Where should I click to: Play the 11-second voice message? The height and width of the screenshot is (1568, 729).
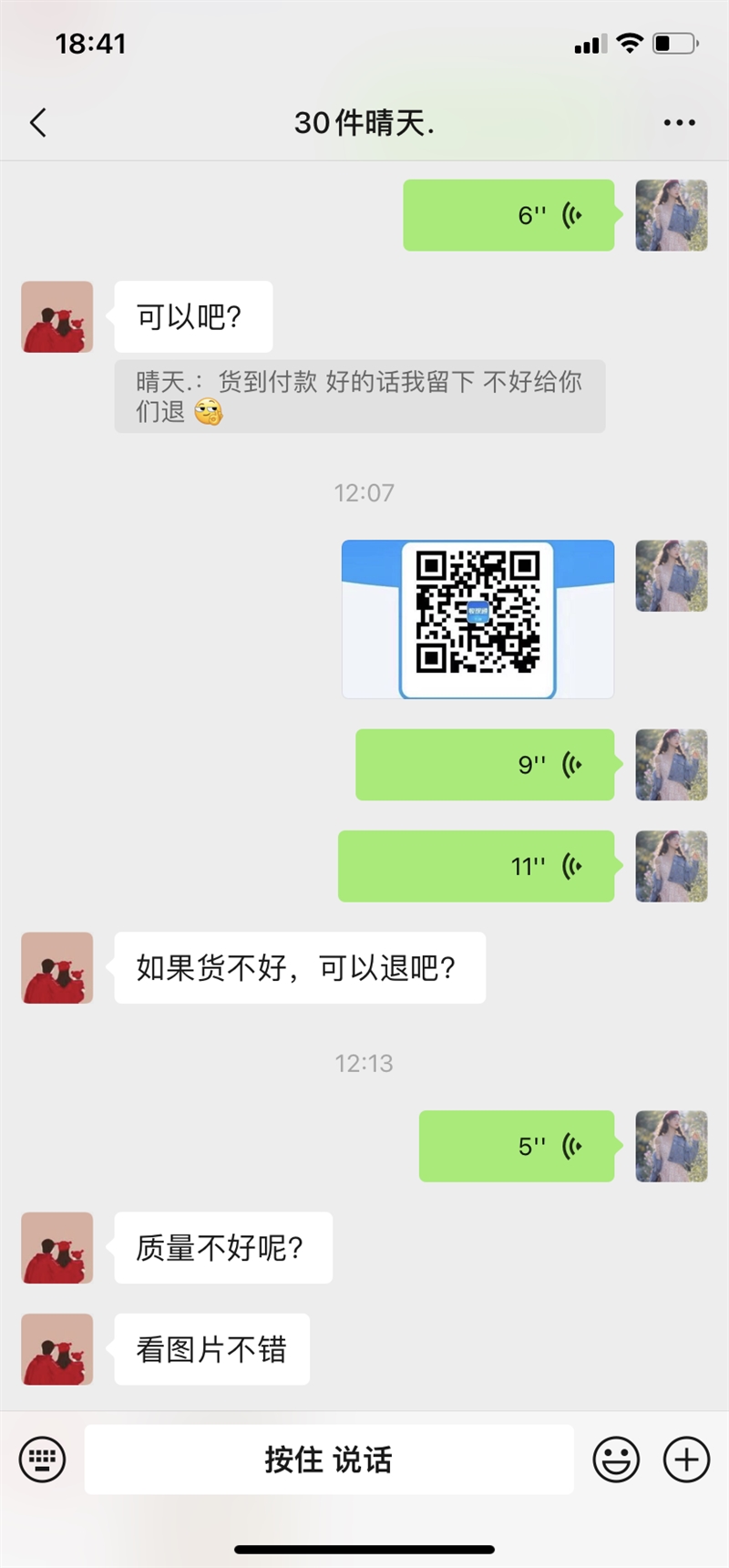pos(476,866)
